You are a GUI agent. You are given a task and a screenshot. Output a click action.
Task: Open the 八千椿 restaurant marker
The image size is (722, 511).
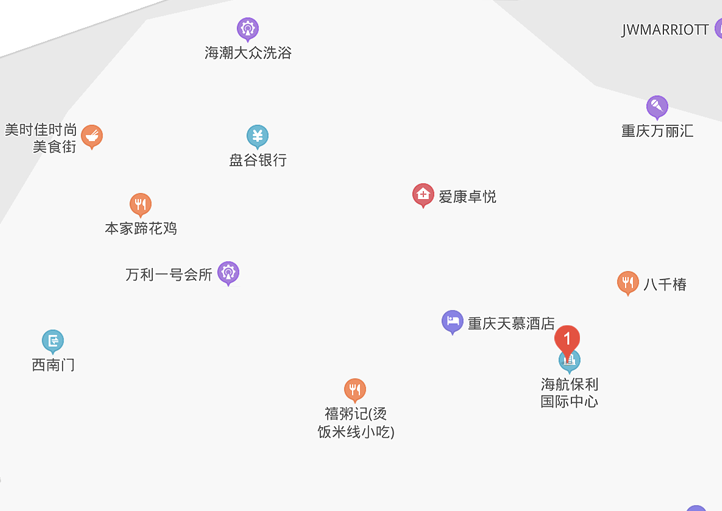[x=627, y=282]
